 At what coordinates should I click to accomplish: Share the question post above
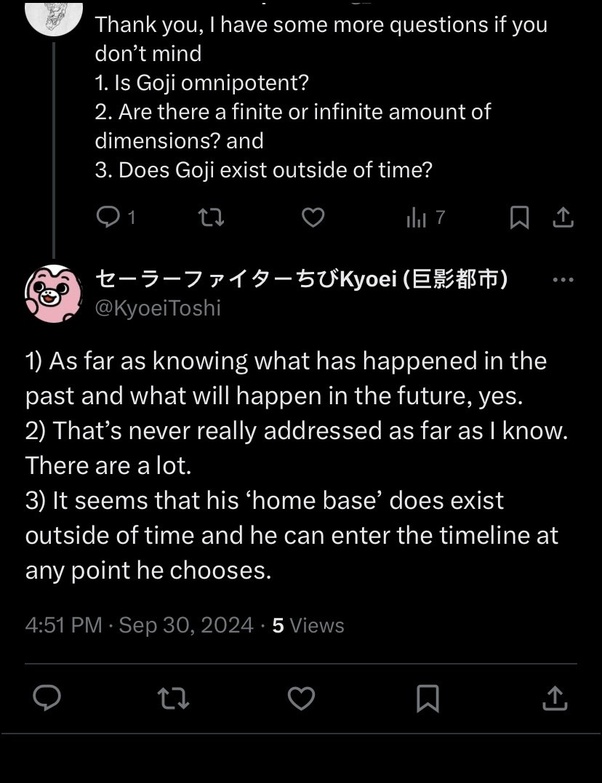click(x=563, y=217)
